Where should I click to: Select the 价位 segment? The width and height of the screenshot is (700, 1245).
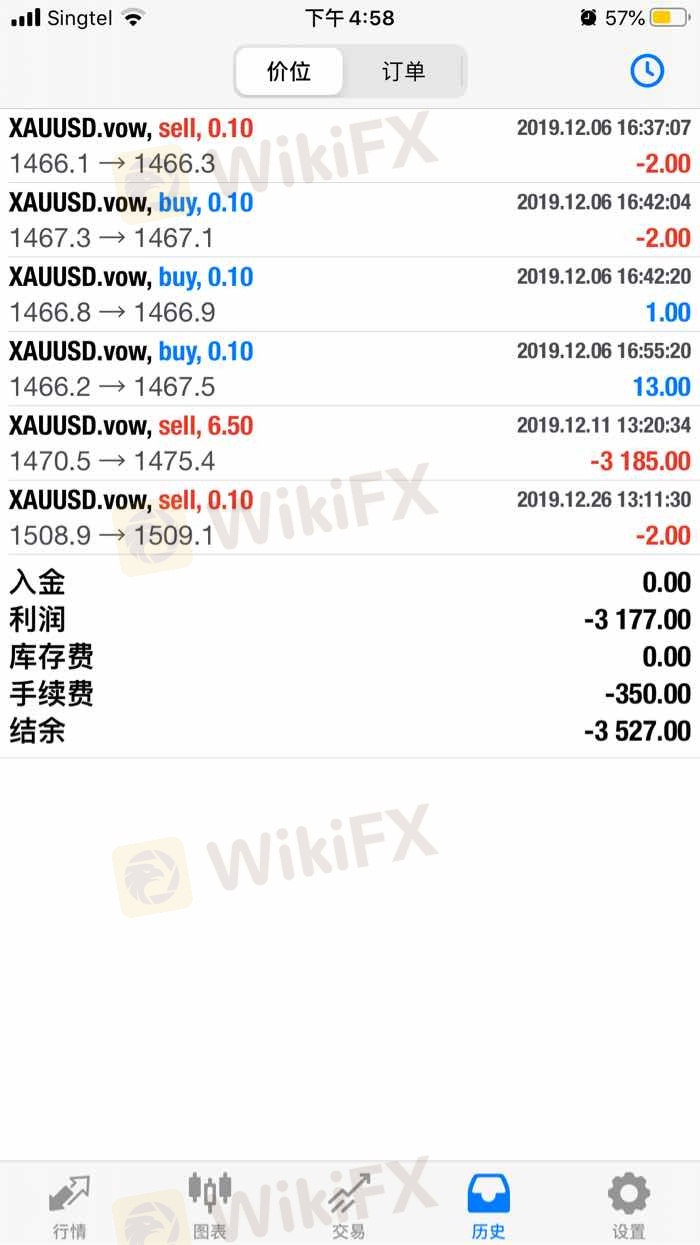tap(289, 71)
